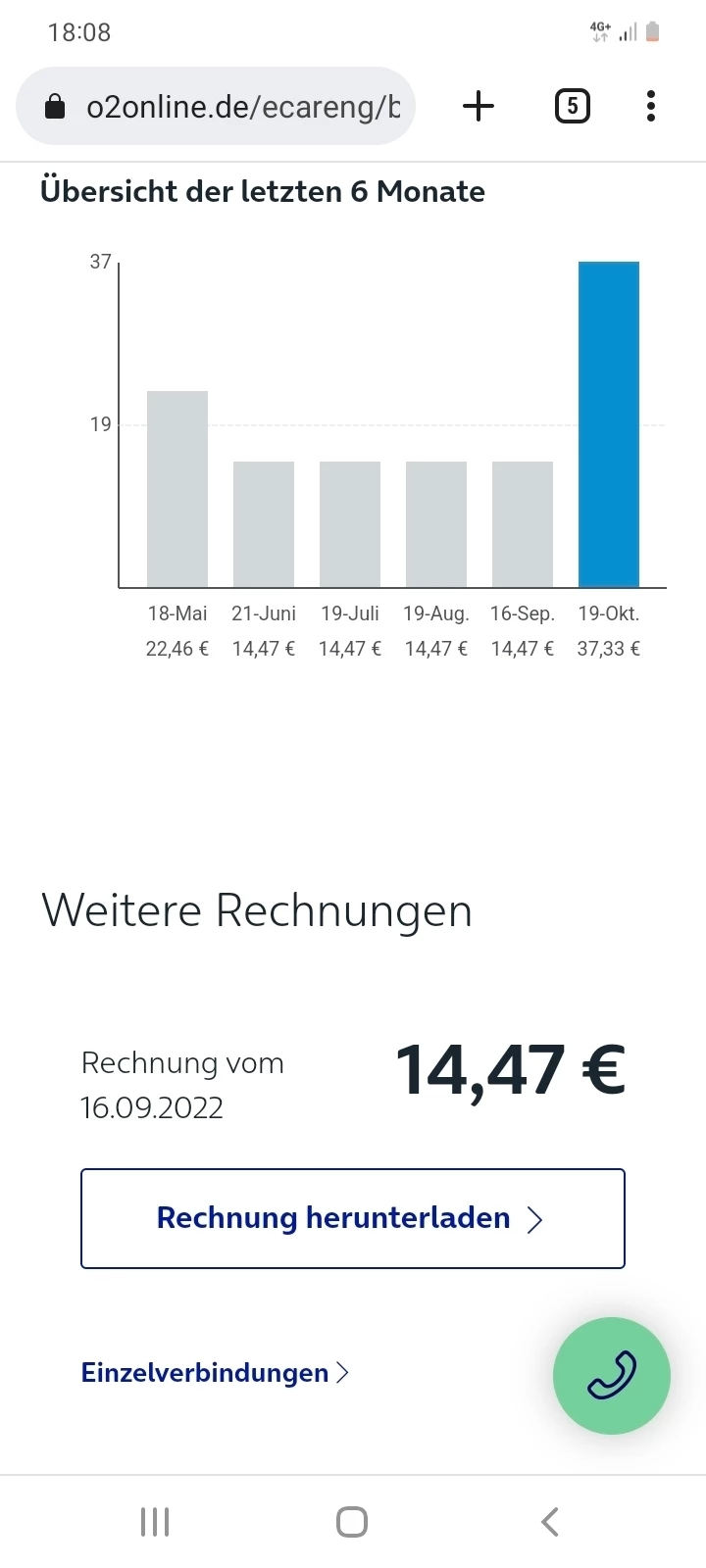Open the browser overflow menu

coord(651,106)
